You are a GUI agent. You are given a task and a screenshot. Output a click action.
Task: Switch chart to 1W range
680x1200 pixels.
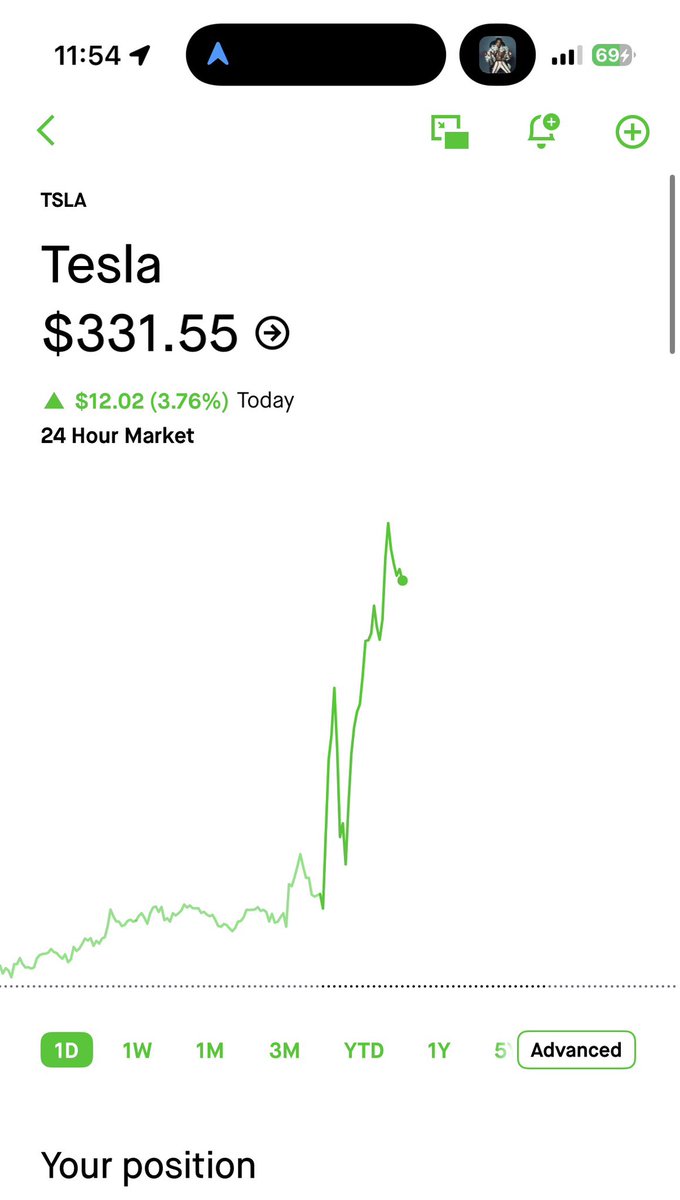coord(137,1050)
